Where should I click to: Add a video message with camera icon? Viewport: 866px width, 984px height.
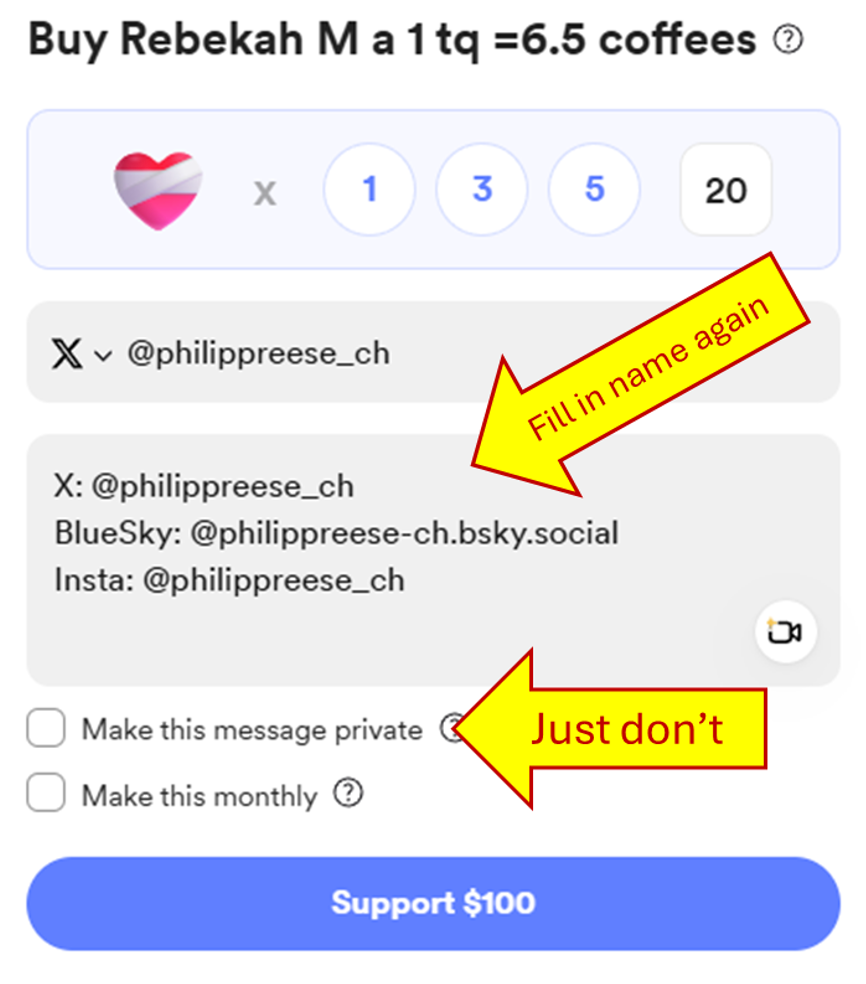coord(786,633)
